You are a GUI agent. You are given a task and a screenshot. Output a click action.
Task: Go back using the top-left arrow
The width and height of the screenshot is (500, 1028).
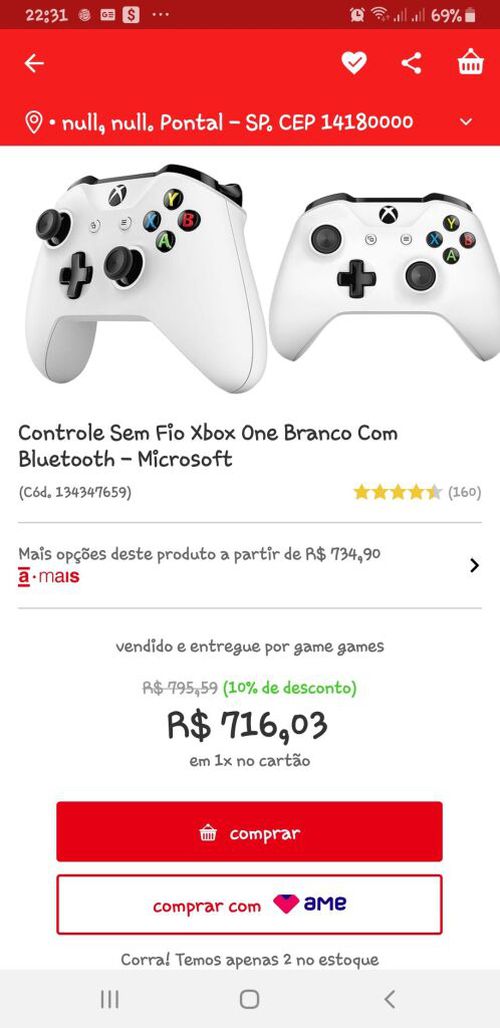click(x=34, y=64)
